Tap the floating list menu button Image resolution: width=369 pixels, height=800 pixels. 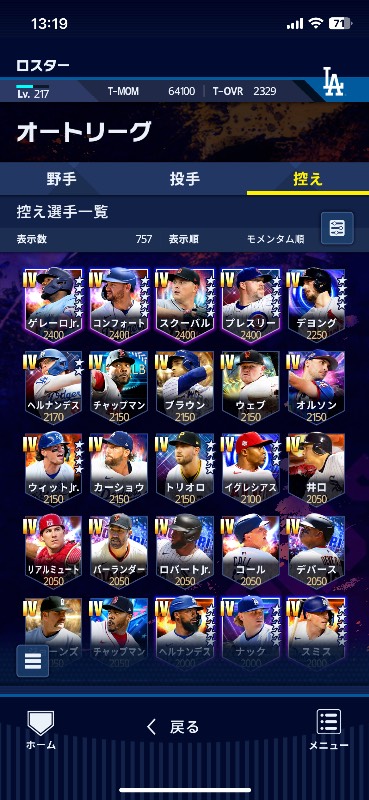click(33, 661)
